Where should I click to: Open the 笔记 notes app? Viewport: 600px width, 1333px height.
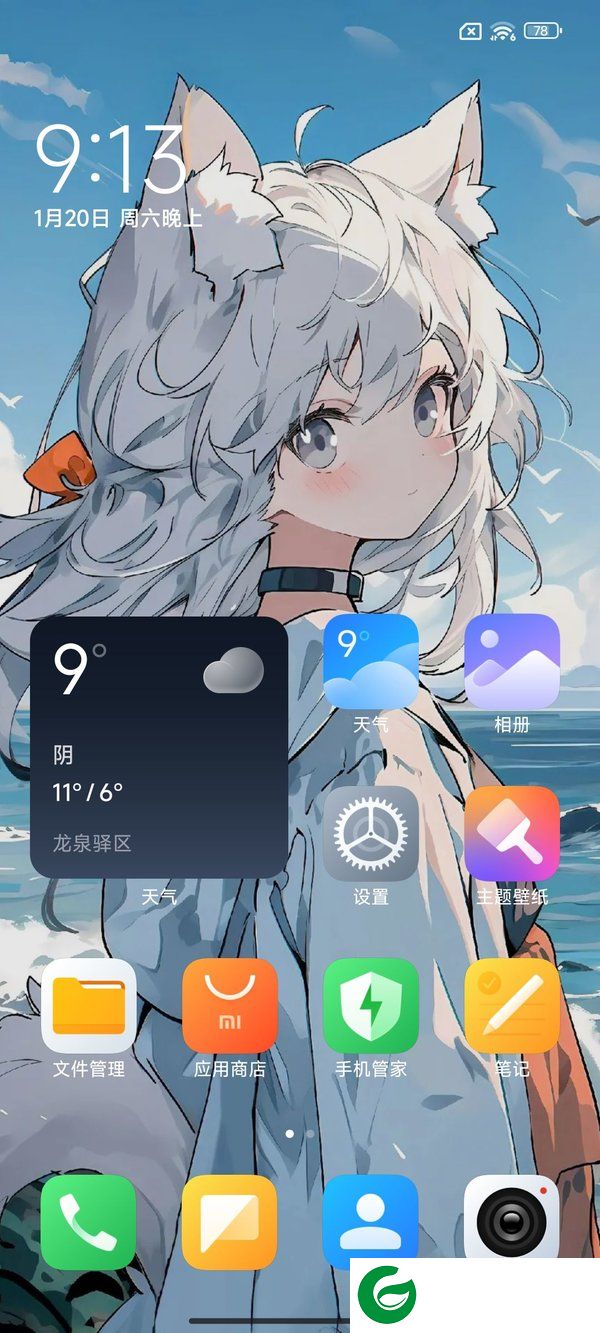click(512, 1005)
